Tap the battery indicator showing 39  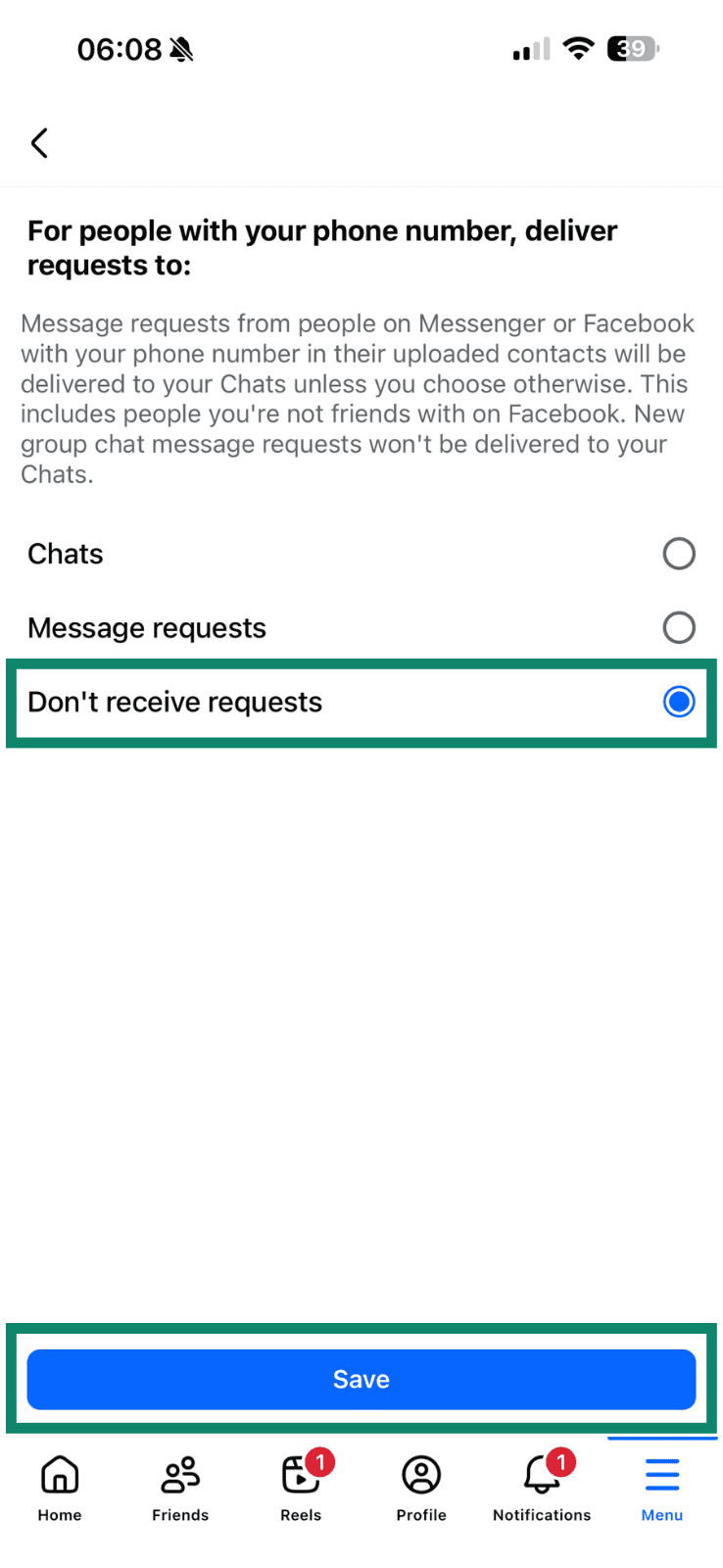(632, 49)
